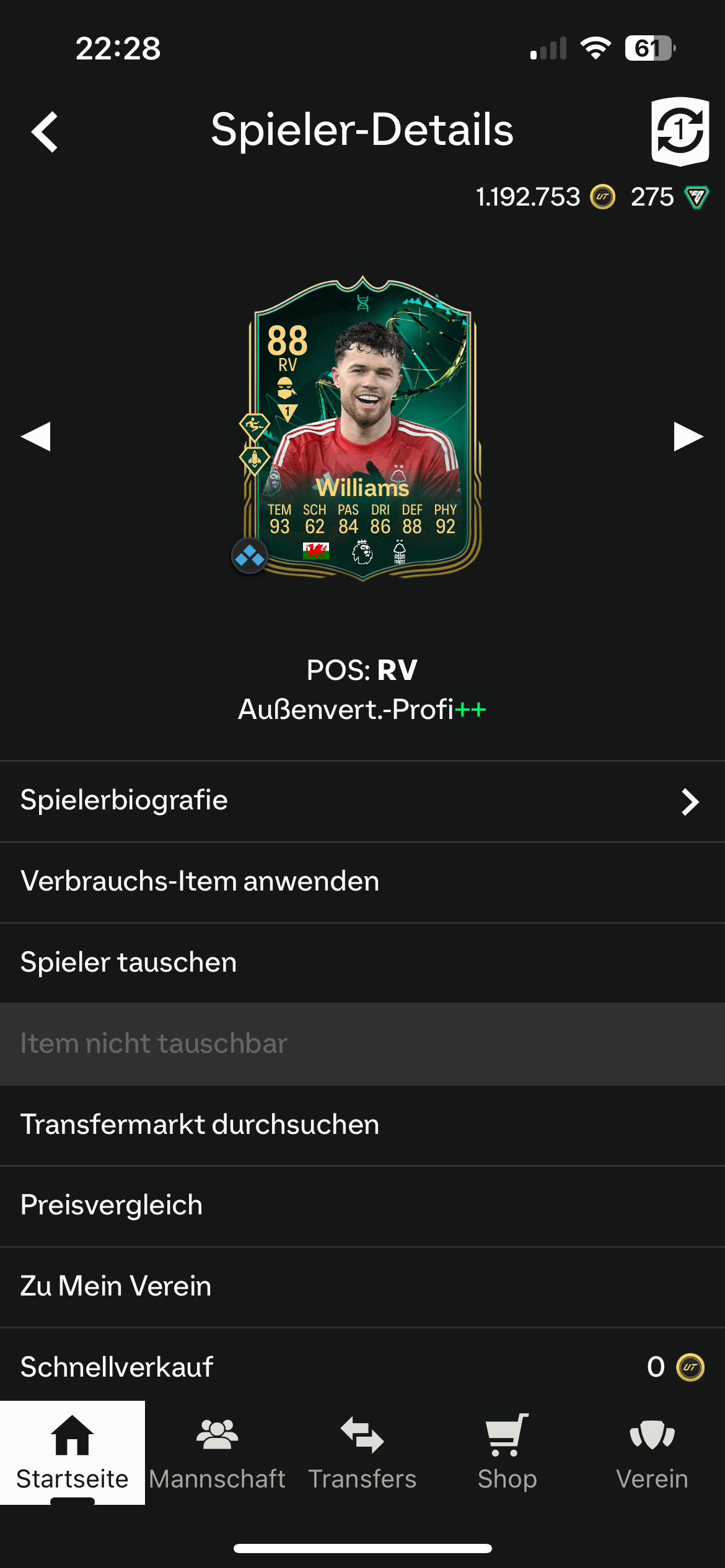725x1568 pixels.
Task: Open the Transfers tab
Action: [x=362, y=1452]
